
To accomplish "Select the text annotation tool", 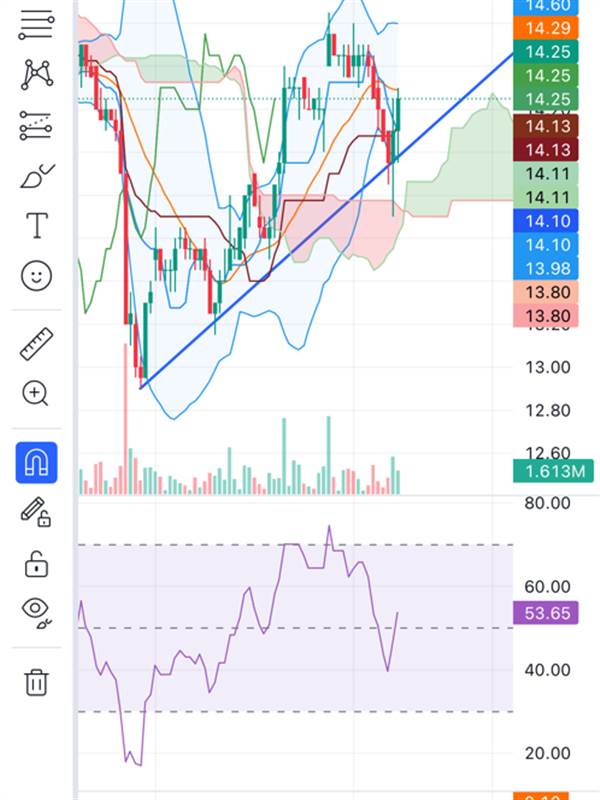I will (x=36, y=225).
